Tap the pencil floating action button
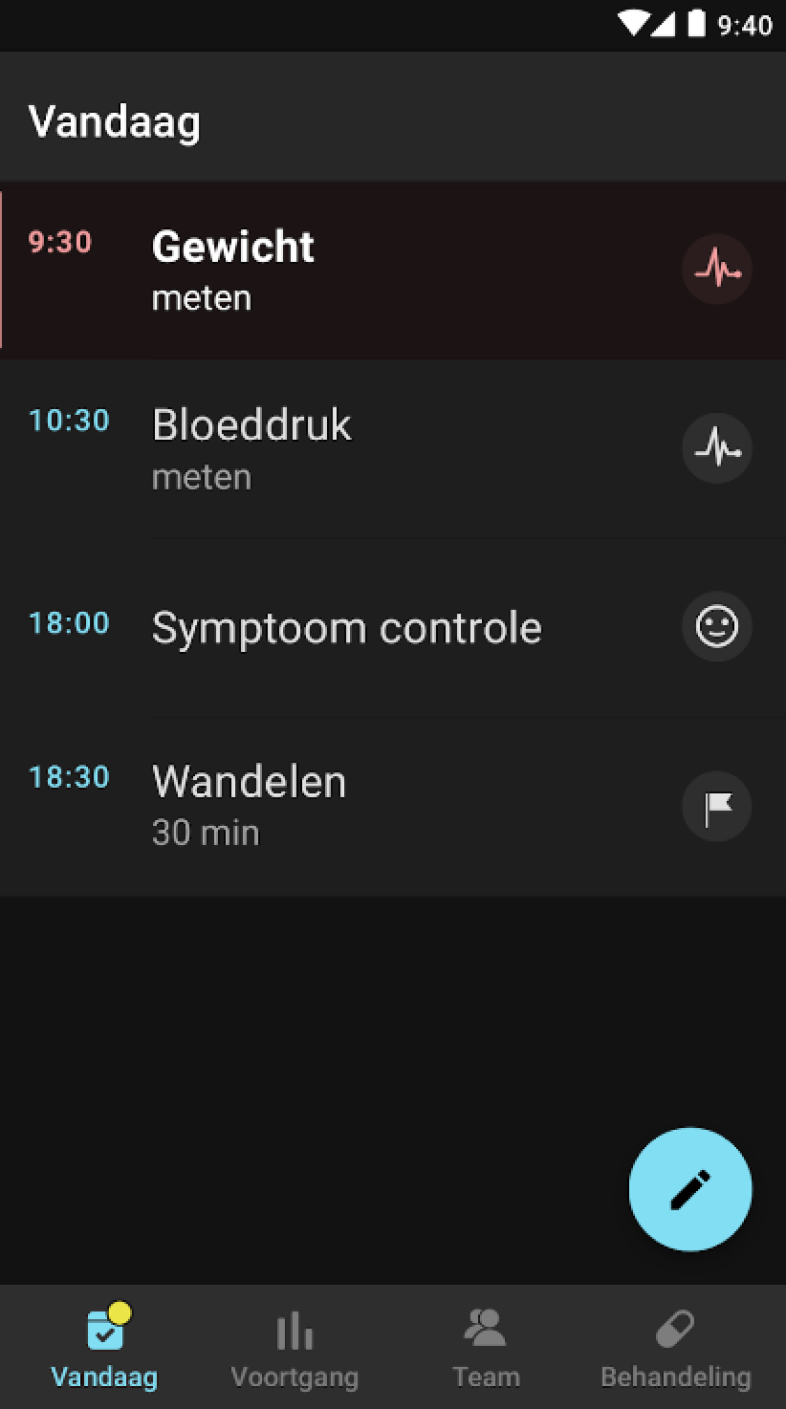Viewport: 786px width, 1409px height. click(x=690, y=1189)
